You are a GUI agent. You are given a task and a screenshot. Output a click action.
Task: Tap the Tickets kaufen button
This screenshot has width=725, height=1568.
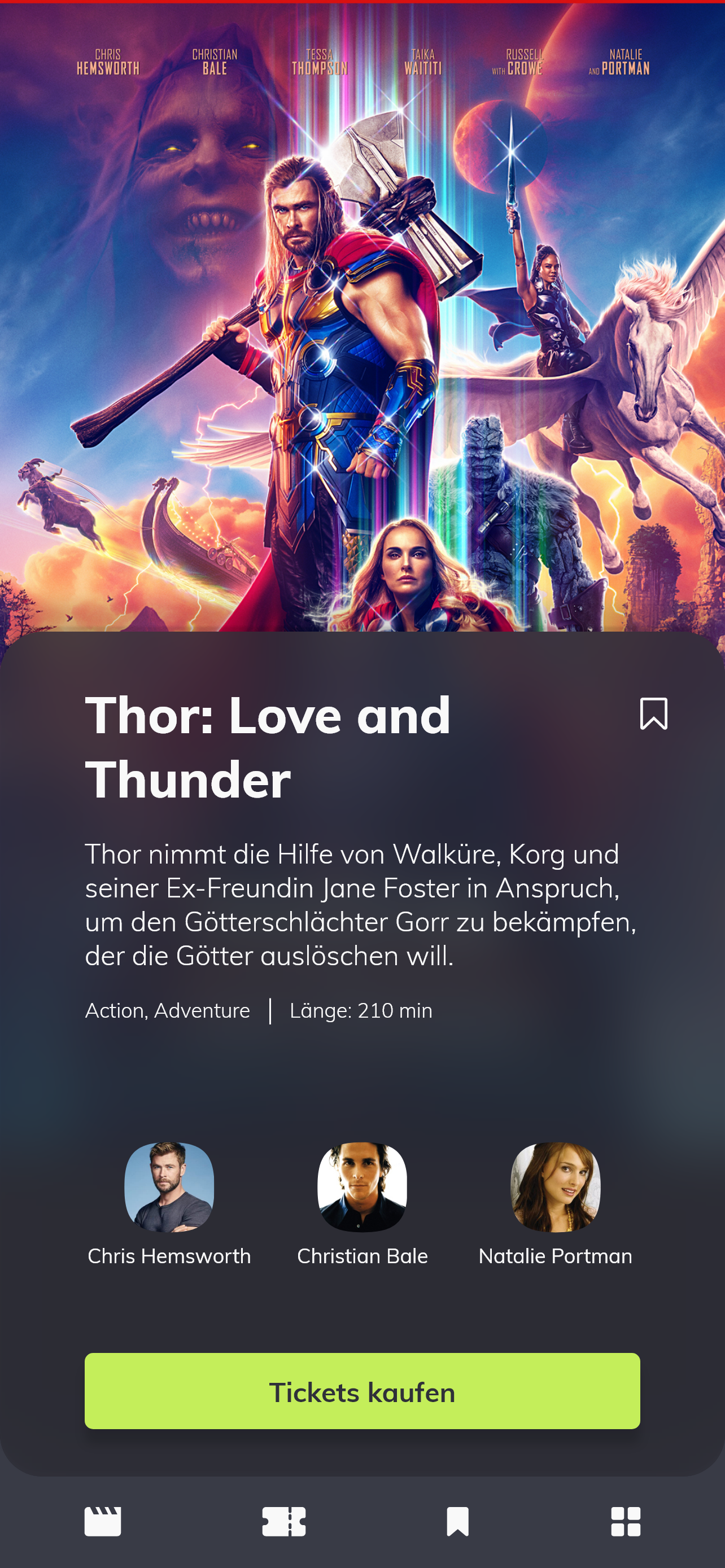click(x=362, y=1391)
